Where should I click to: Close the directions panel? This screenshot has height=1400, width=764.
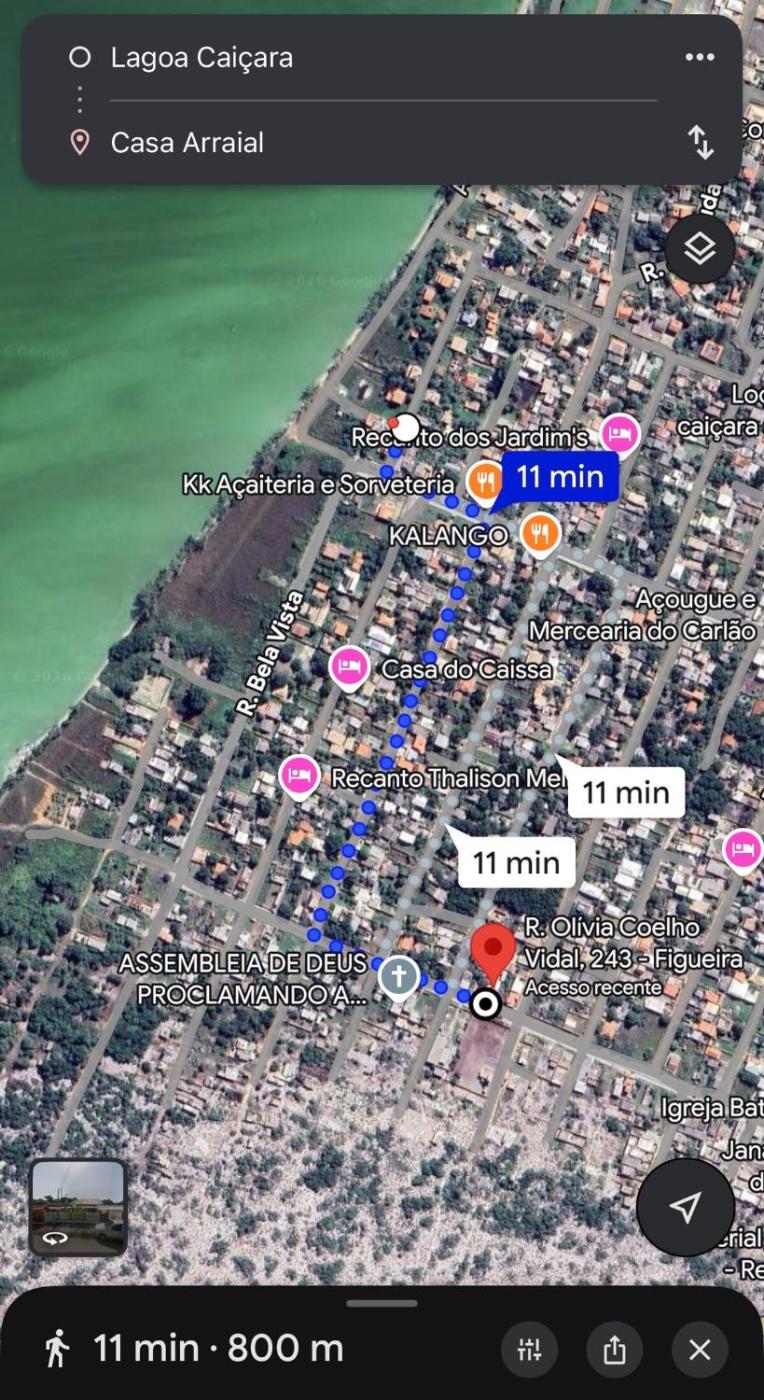[x=700, y=1350]
